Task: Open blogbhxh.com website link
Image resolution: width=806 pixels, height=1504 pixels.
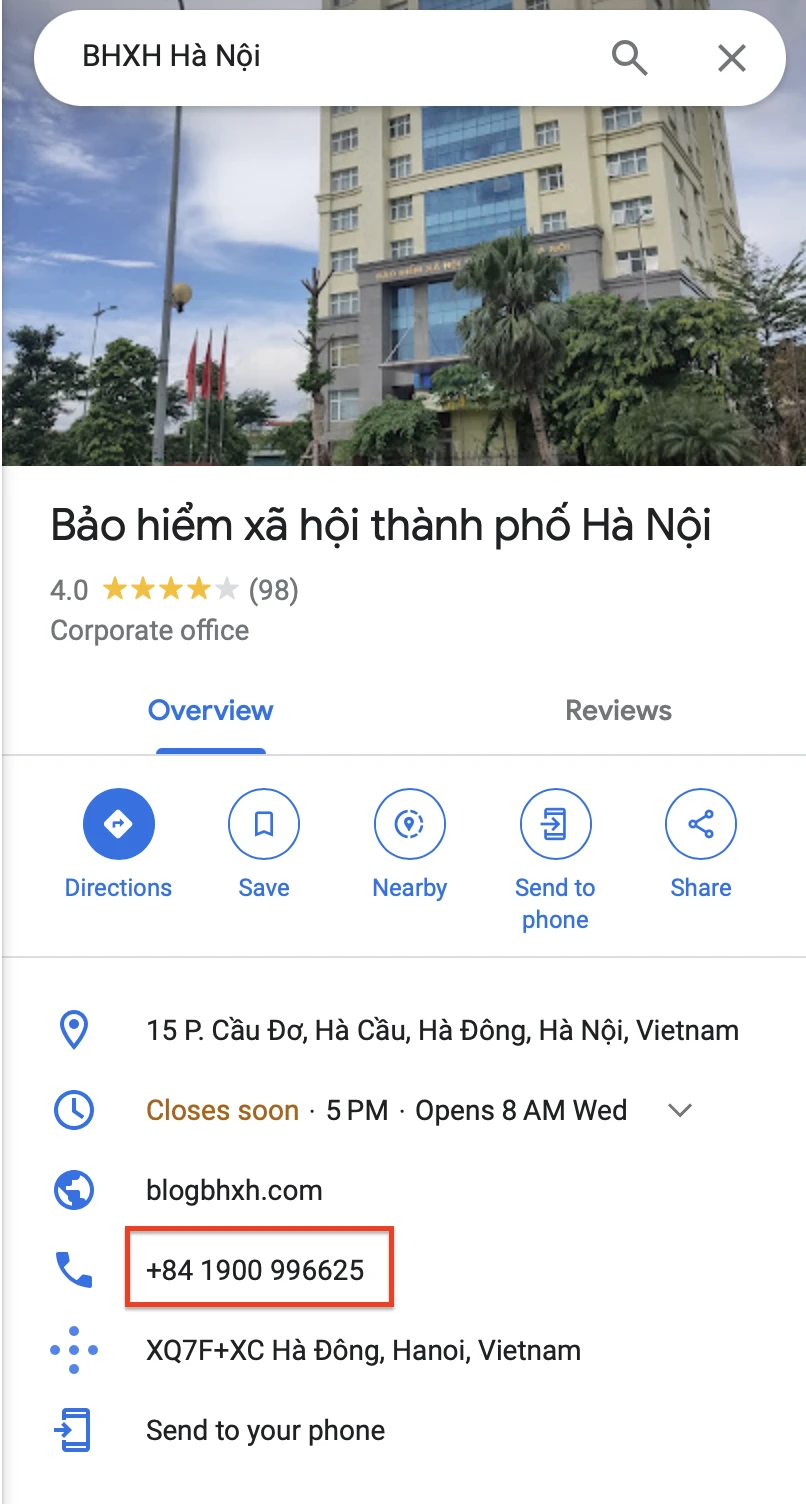Action: [235, 1190]
